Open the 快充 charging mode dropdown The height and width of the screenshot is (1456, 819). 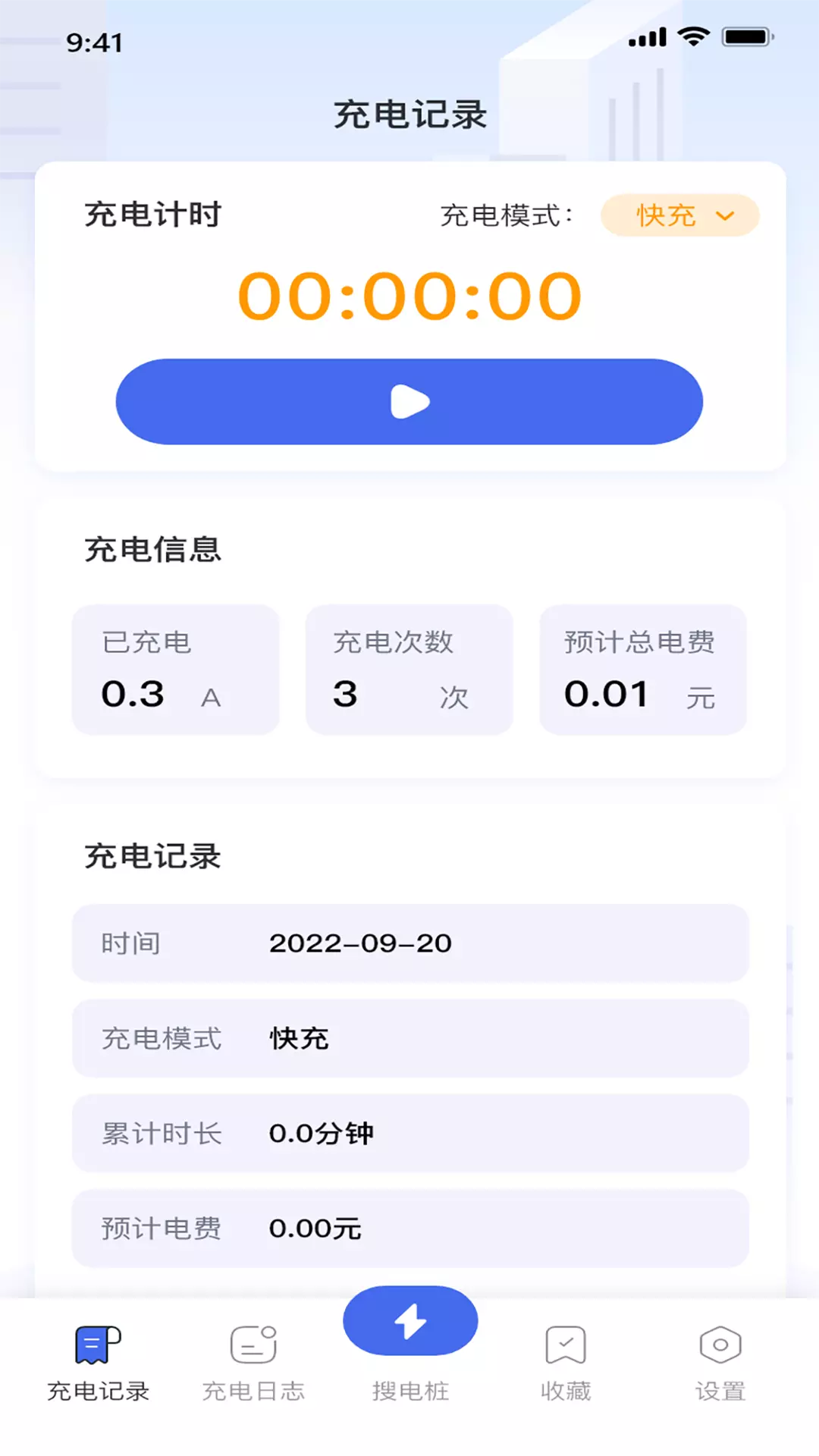(x=680, y=215)
